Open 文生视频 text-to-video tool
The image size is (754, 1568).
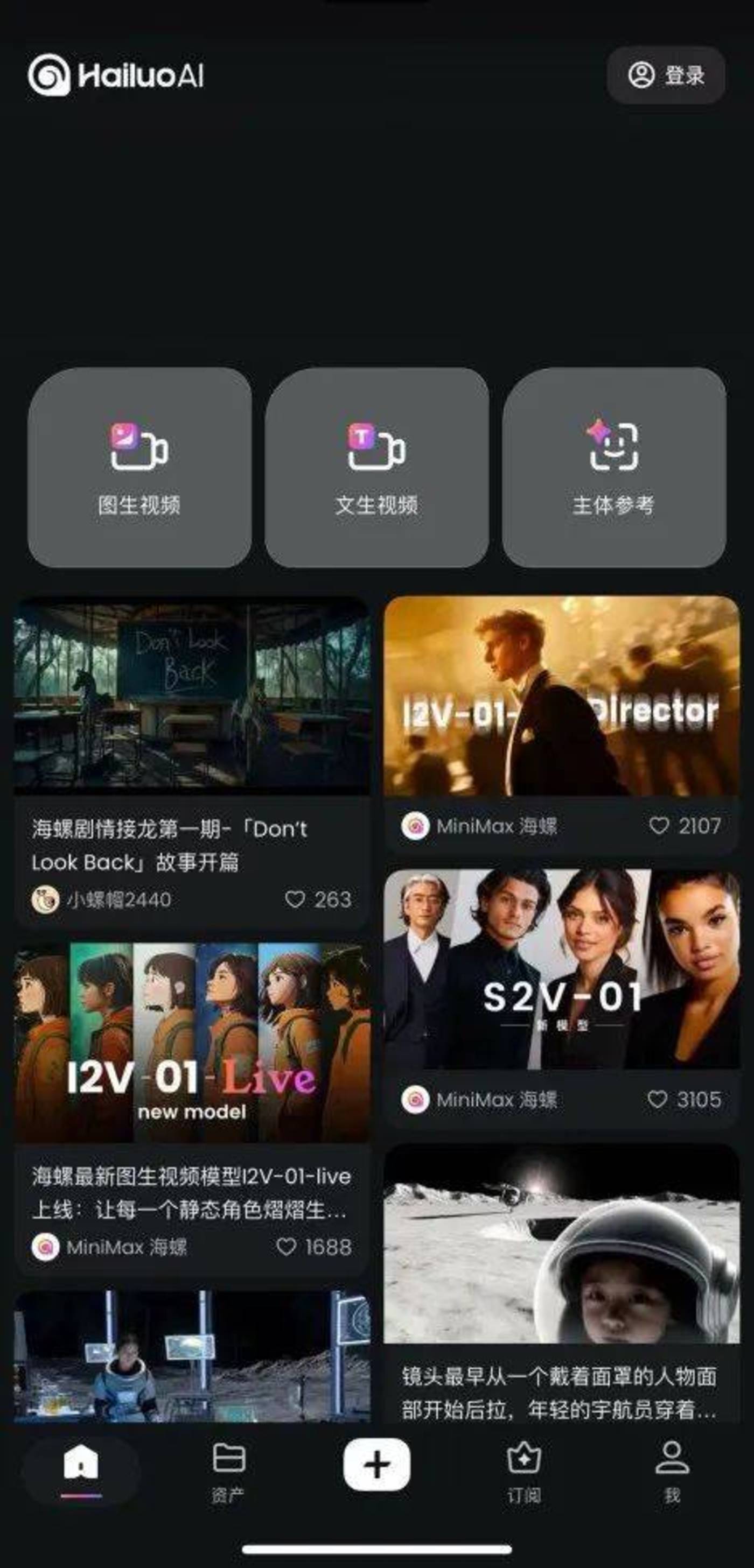click(x=376, y=467)
